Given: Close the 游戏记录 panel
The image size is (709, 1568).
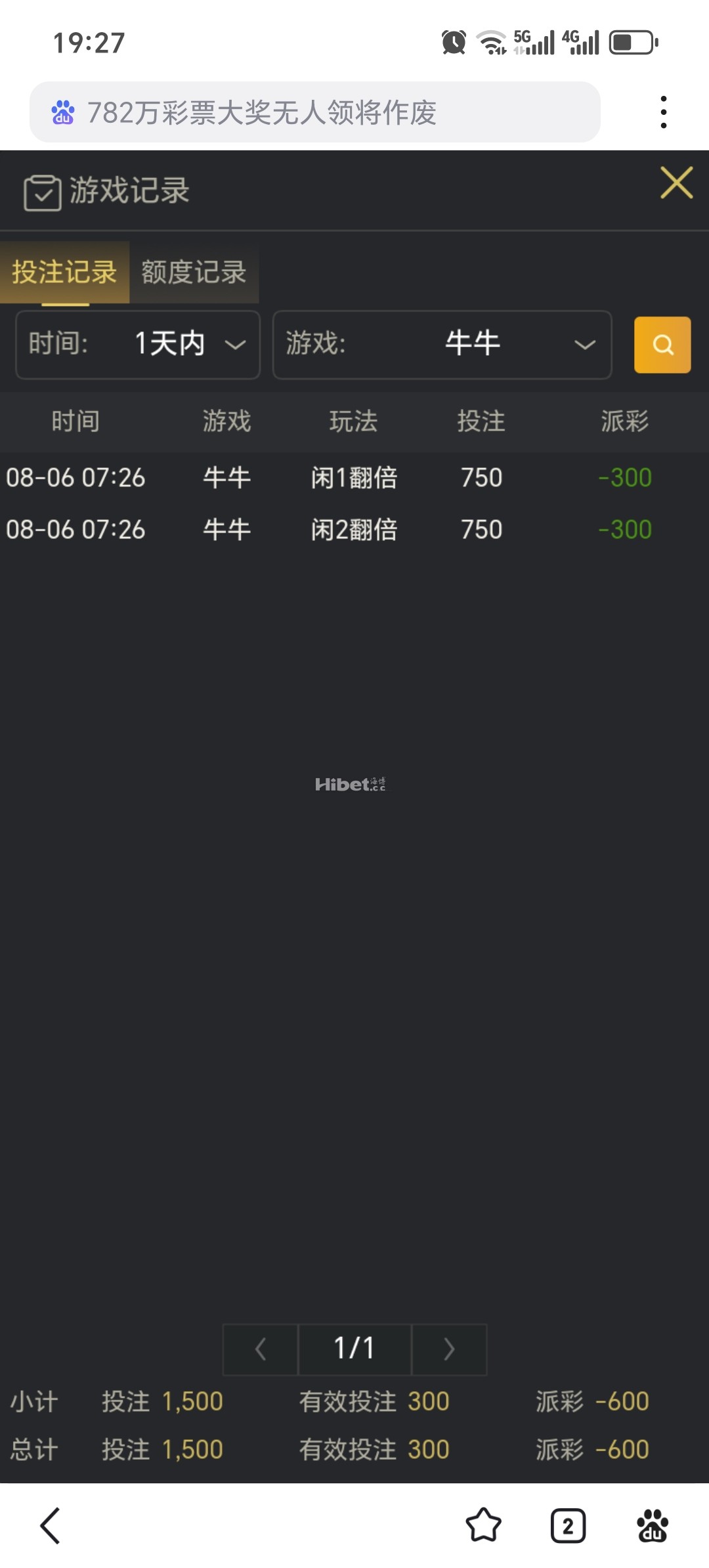Looking at the screenshot, I should point(676,183).
